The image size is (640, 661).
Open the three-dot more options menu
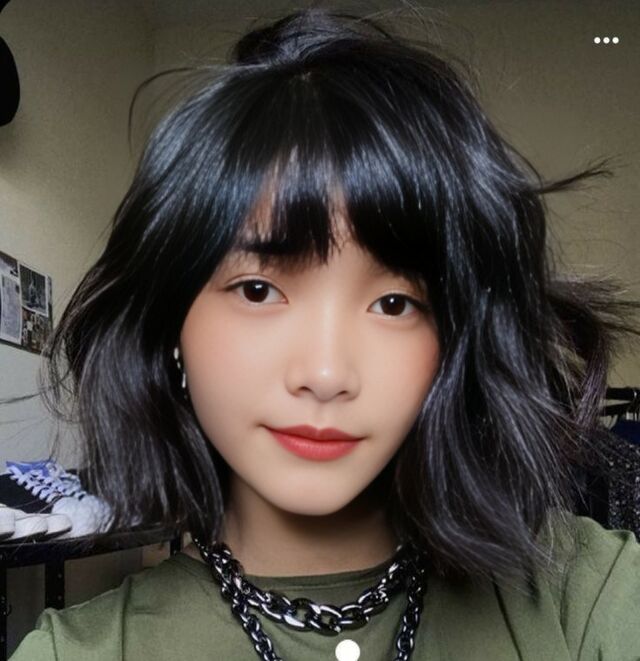(606, 40)
